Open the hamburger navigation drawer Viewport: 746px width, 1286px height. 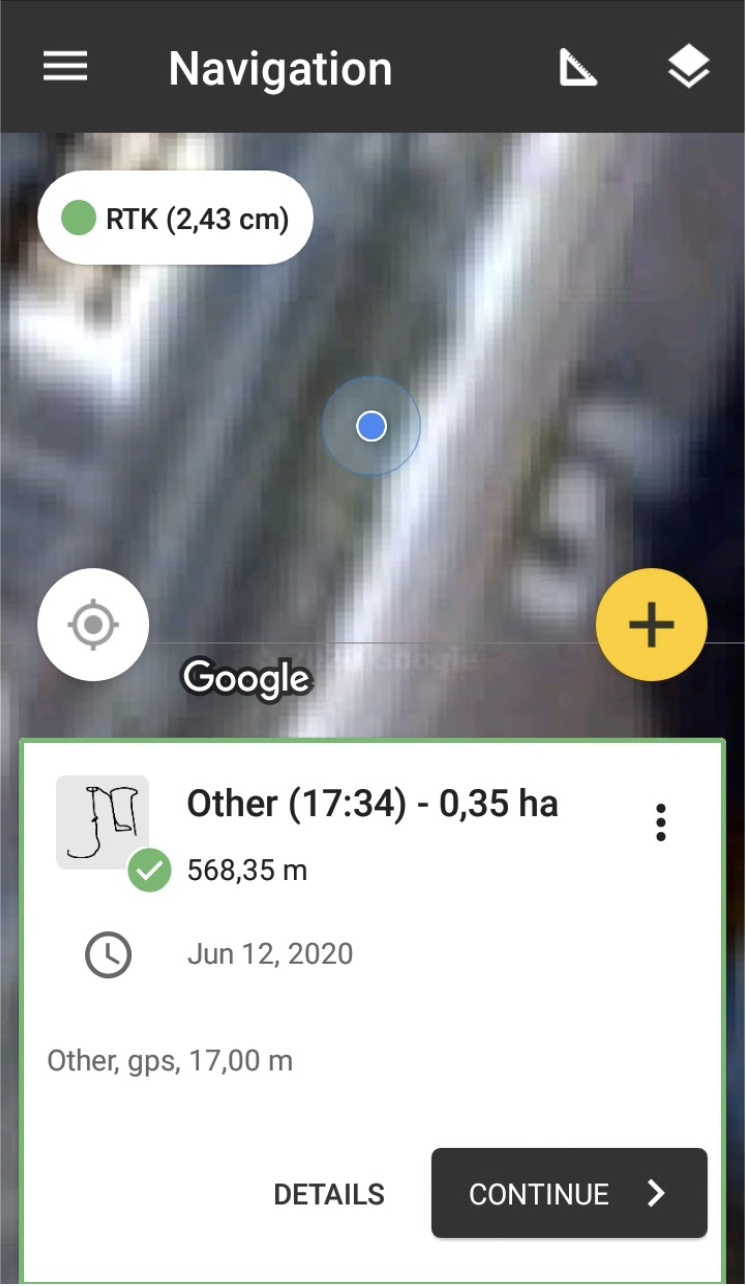click(65, 68)
